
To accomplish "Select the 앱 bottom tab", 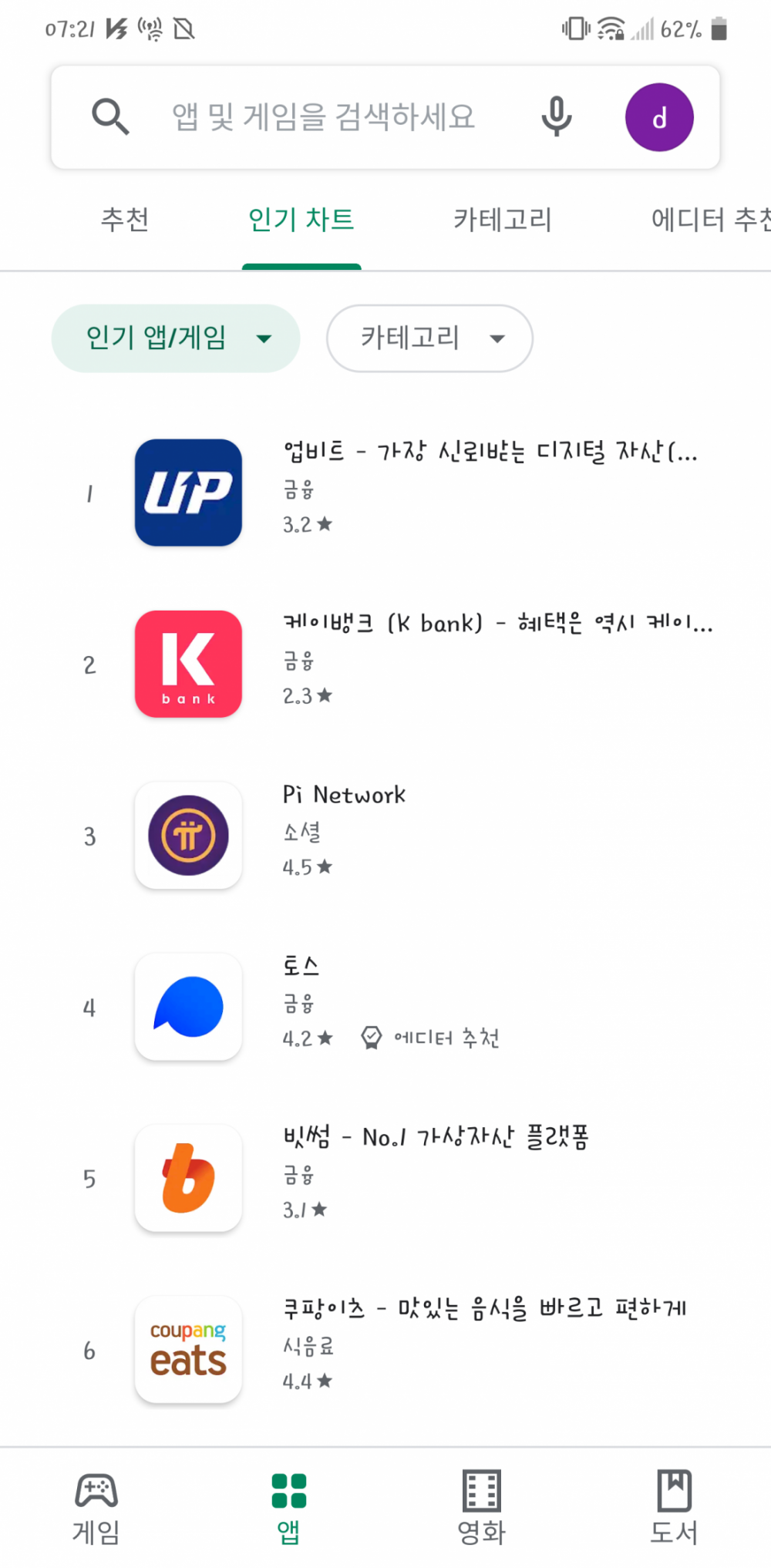I will (289, 1508).
